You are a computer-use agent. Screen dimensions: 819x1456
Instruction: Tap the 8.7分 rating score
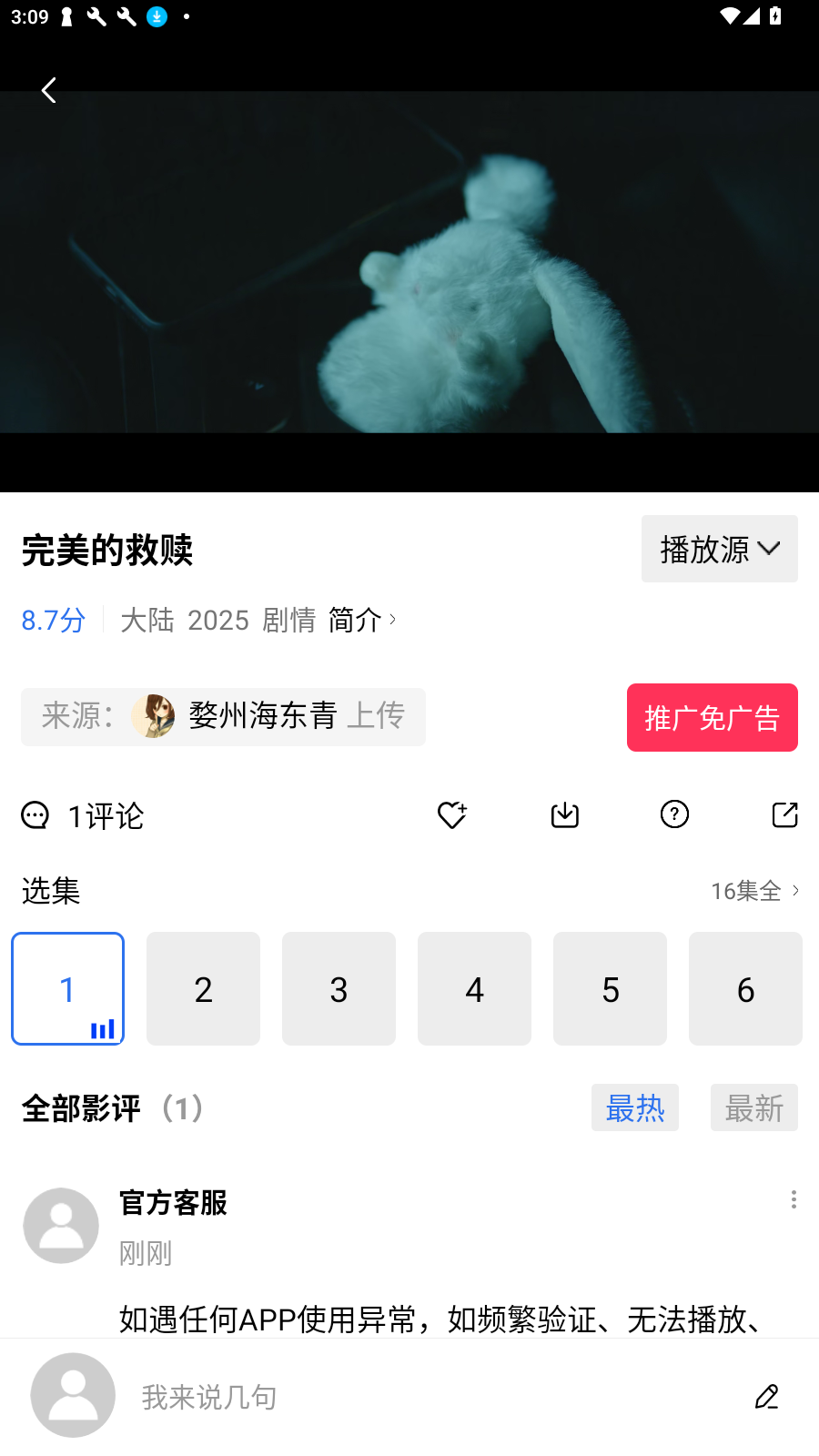pos(52,620)
